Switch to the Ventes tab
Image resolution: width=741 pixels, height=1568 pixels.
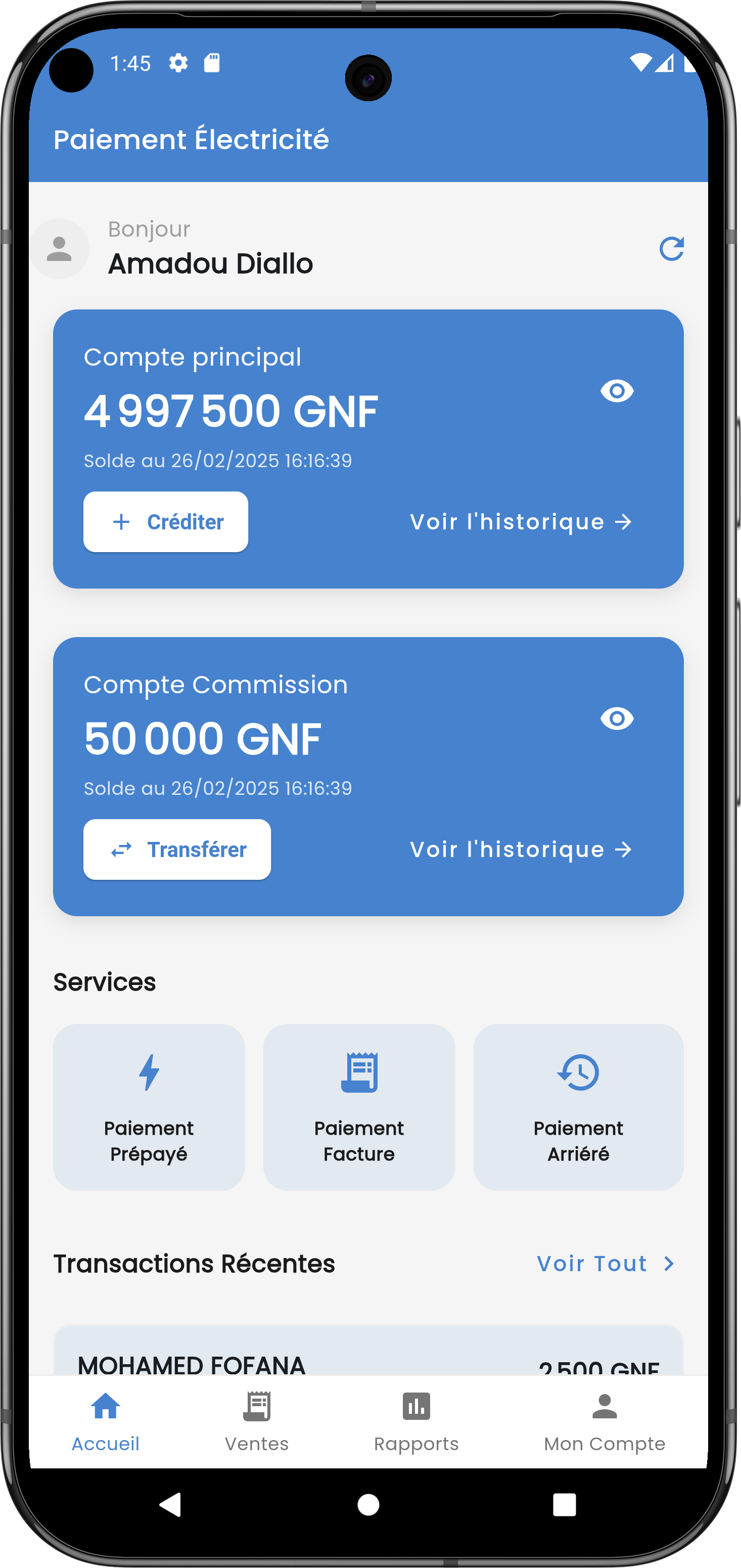[257, 1422]
